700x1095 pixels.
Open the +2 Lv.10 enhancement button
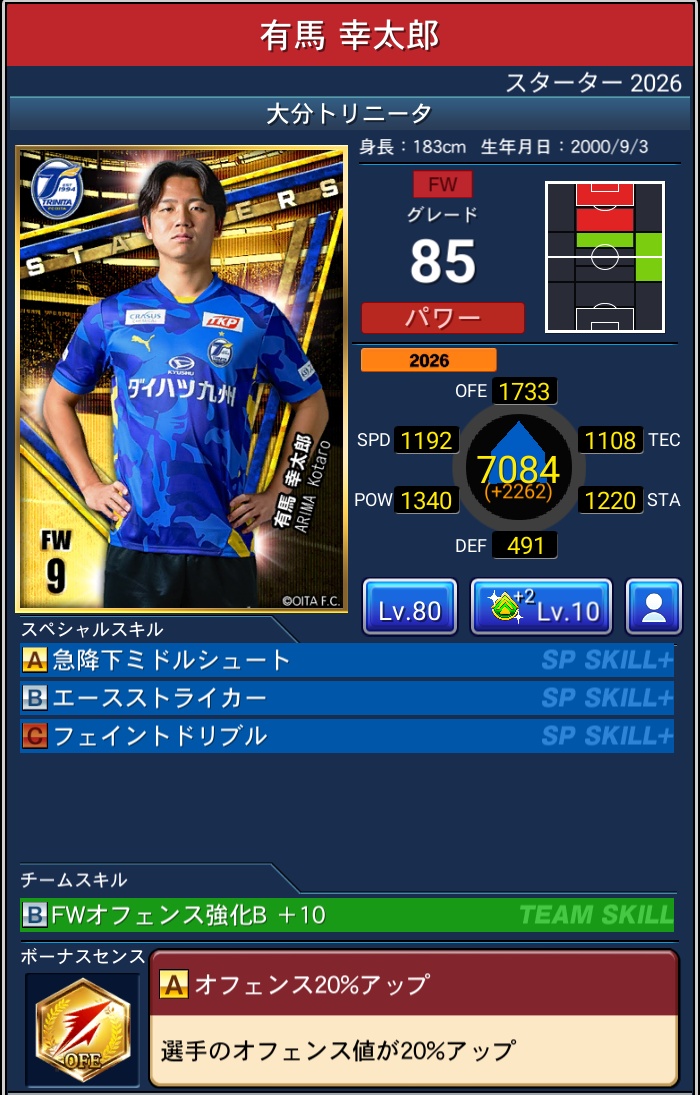540,607
